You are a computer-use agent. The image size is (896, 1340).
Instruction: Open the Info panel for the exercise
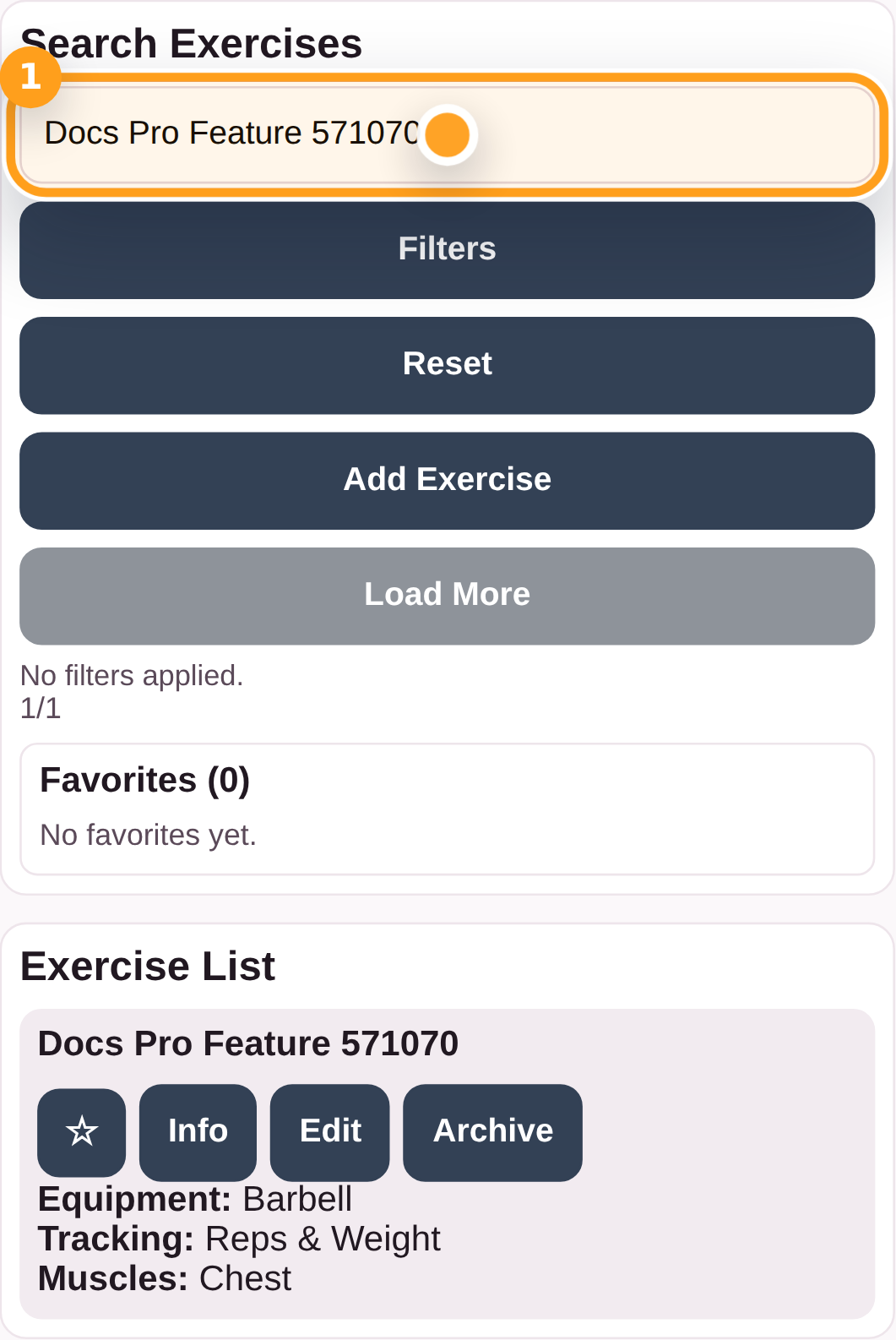[x=198, y=1132]
